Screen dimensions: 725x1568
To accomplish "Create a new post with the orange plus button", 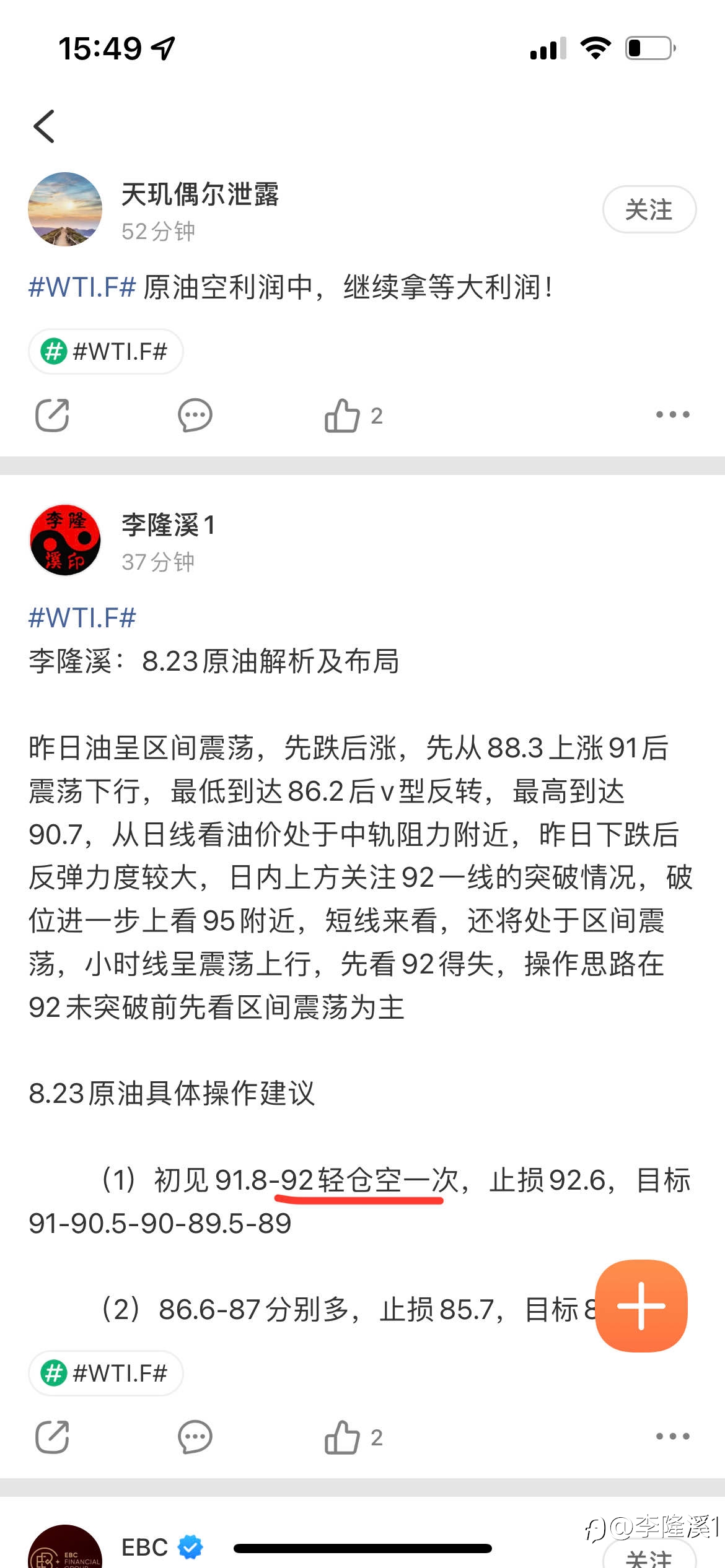I will click(641, 1305).
